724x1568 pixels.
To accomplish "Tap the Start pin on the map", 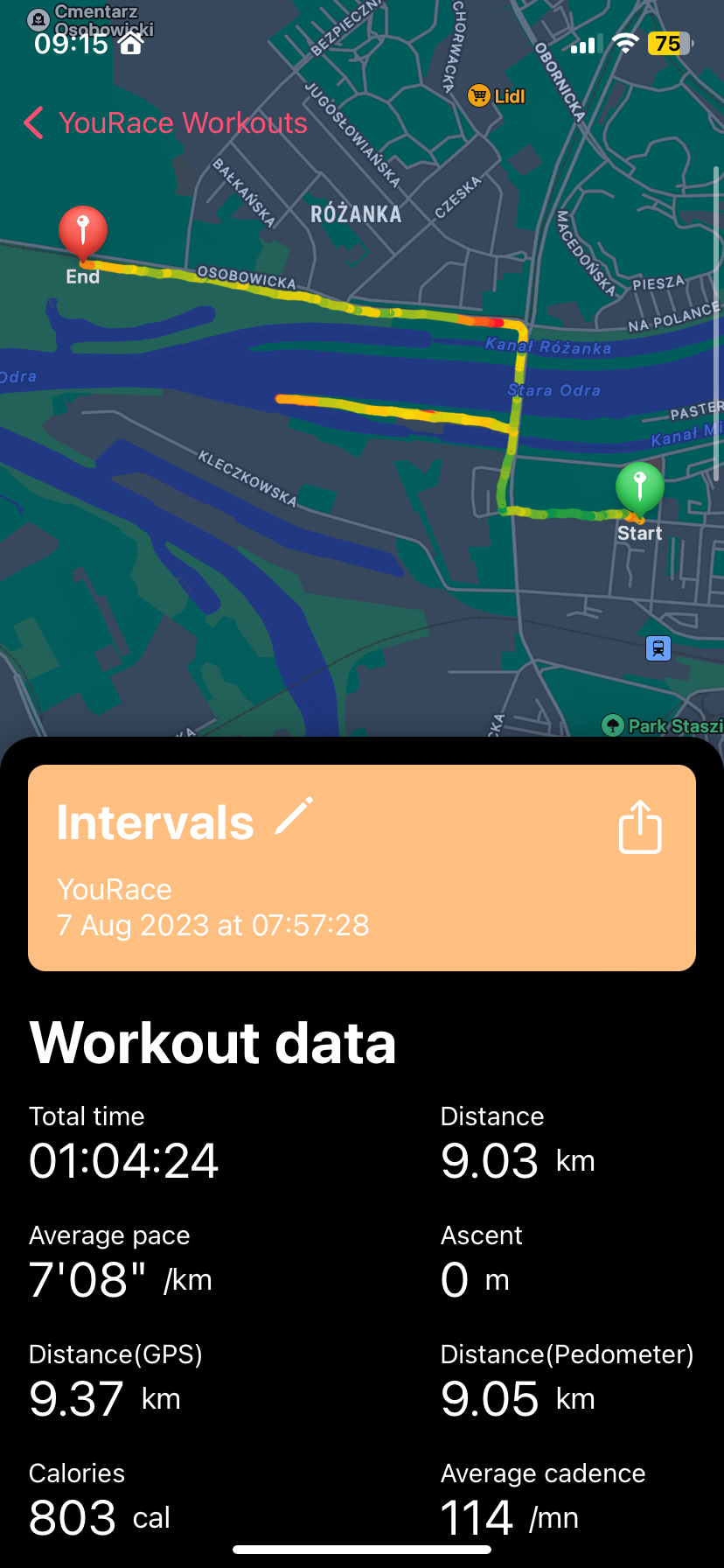I will tap(640, 488).
